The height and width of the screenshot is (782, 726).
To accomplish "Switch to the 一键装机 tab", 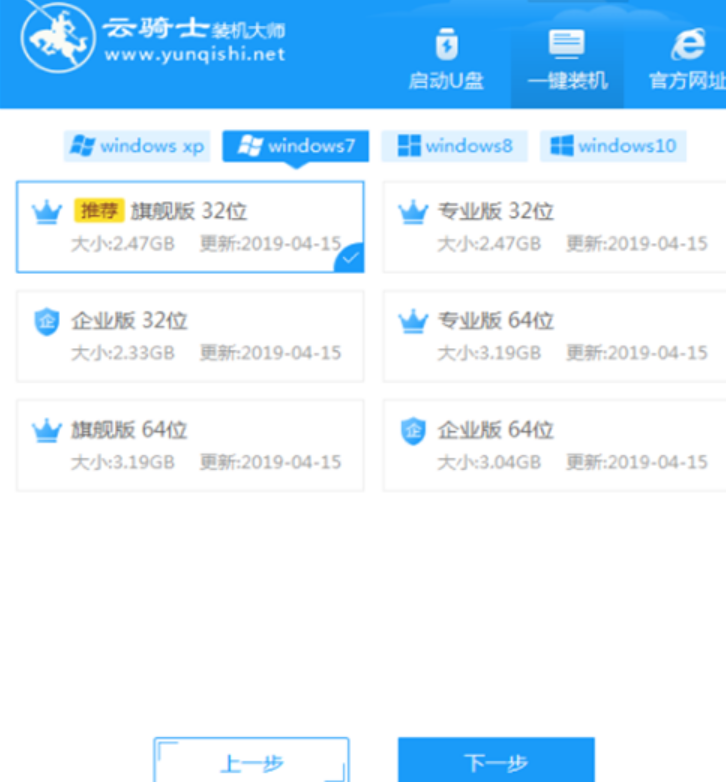I will tap(567, 60).
